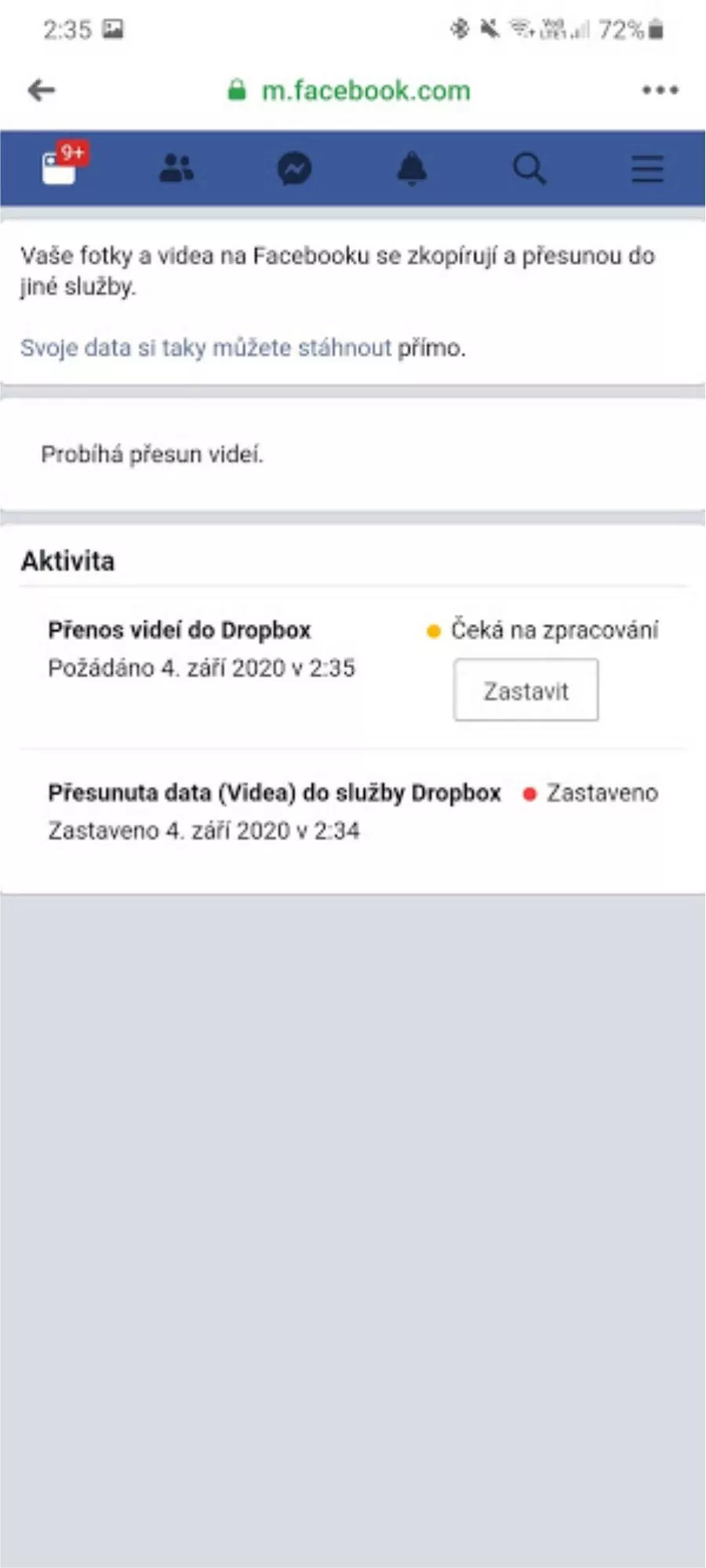Open the browser three-dot menu
This screenshot has height=1568, width=706.
pyautogui.click(x=660, y=90)
